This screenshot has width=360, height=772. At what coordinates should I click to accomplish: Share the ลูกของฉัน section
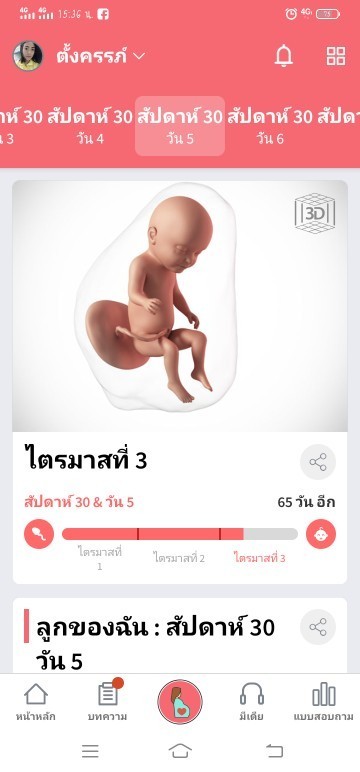(x=318, y=627)
